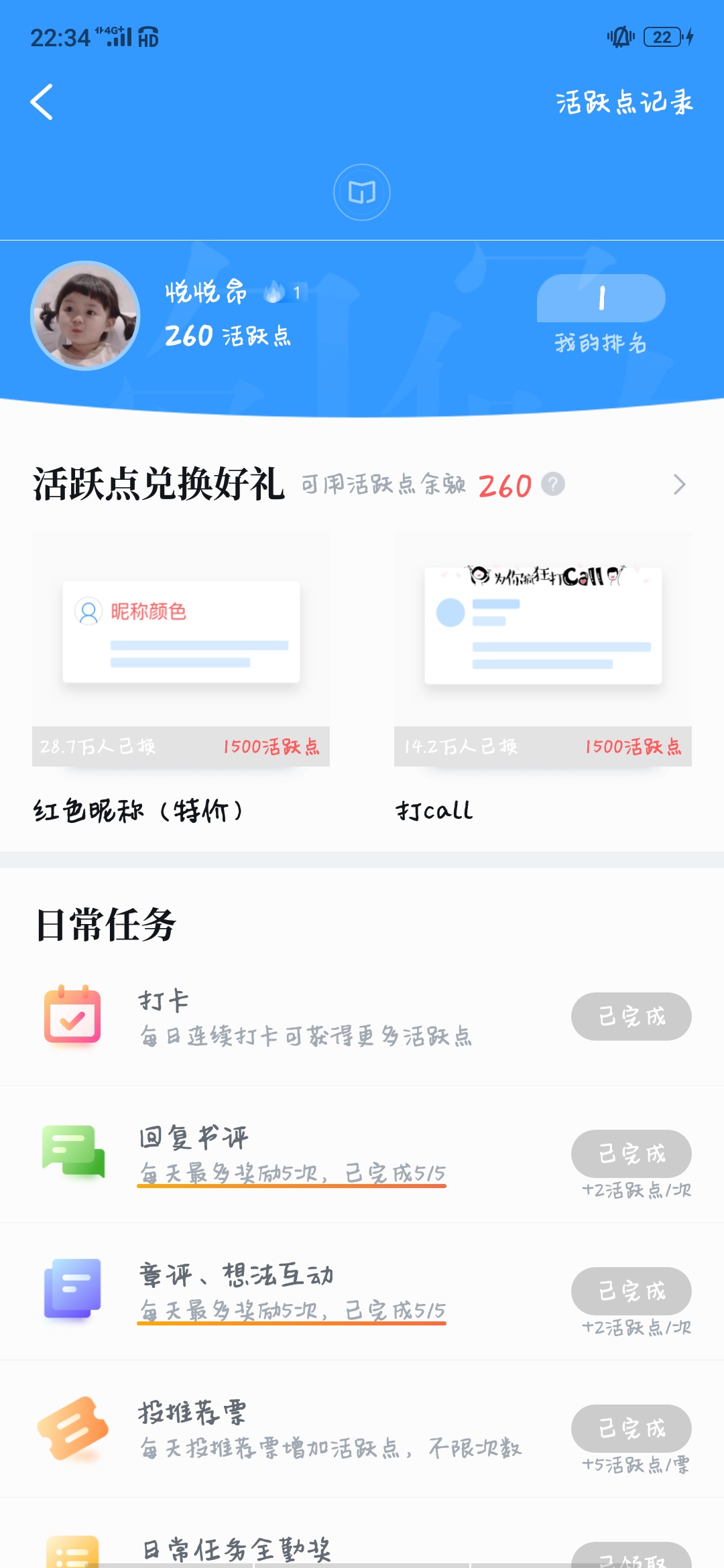Tap 已完成 button for 打卡 task
This screenshot has width=724, height=1568.
coord(631,1017)
